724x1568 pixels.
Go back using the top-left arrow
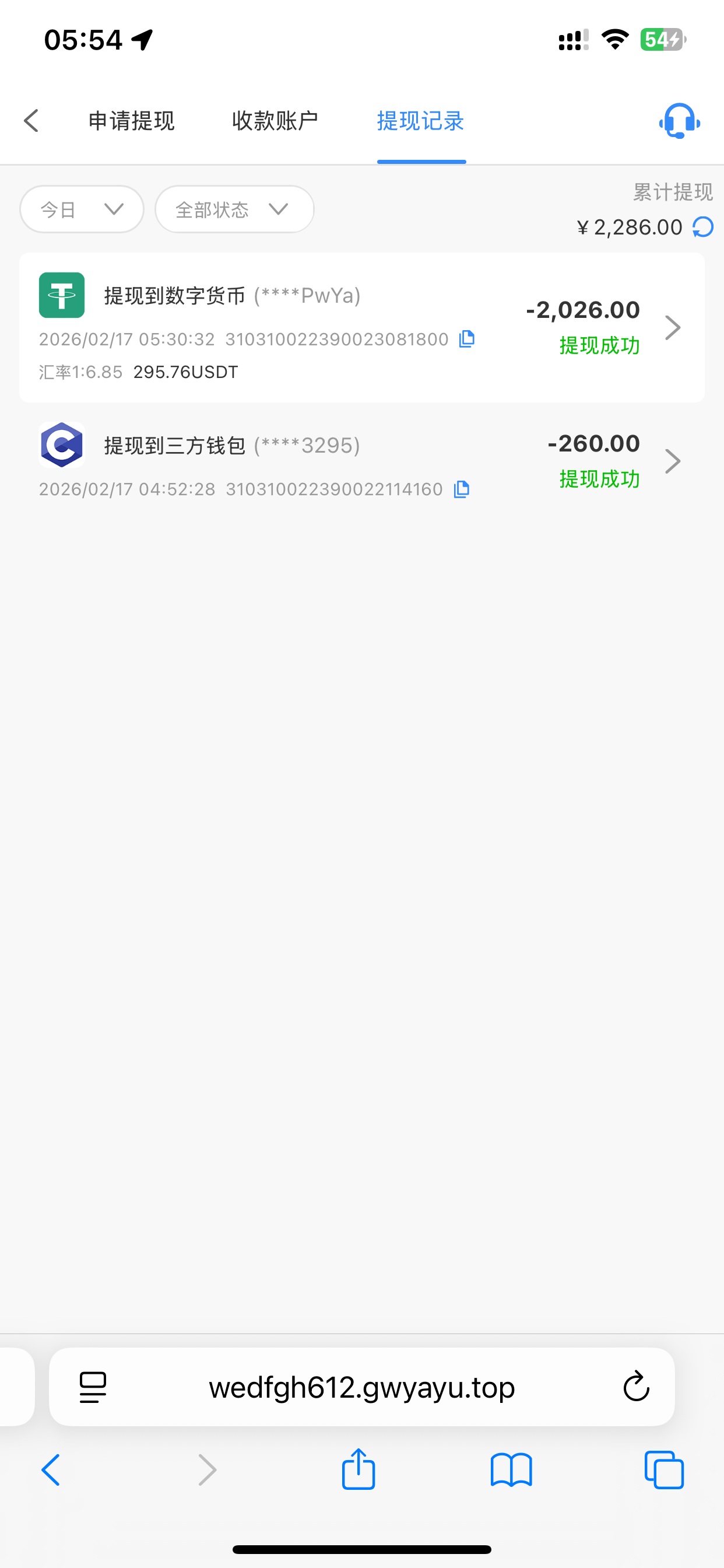(x=31, y=121)
